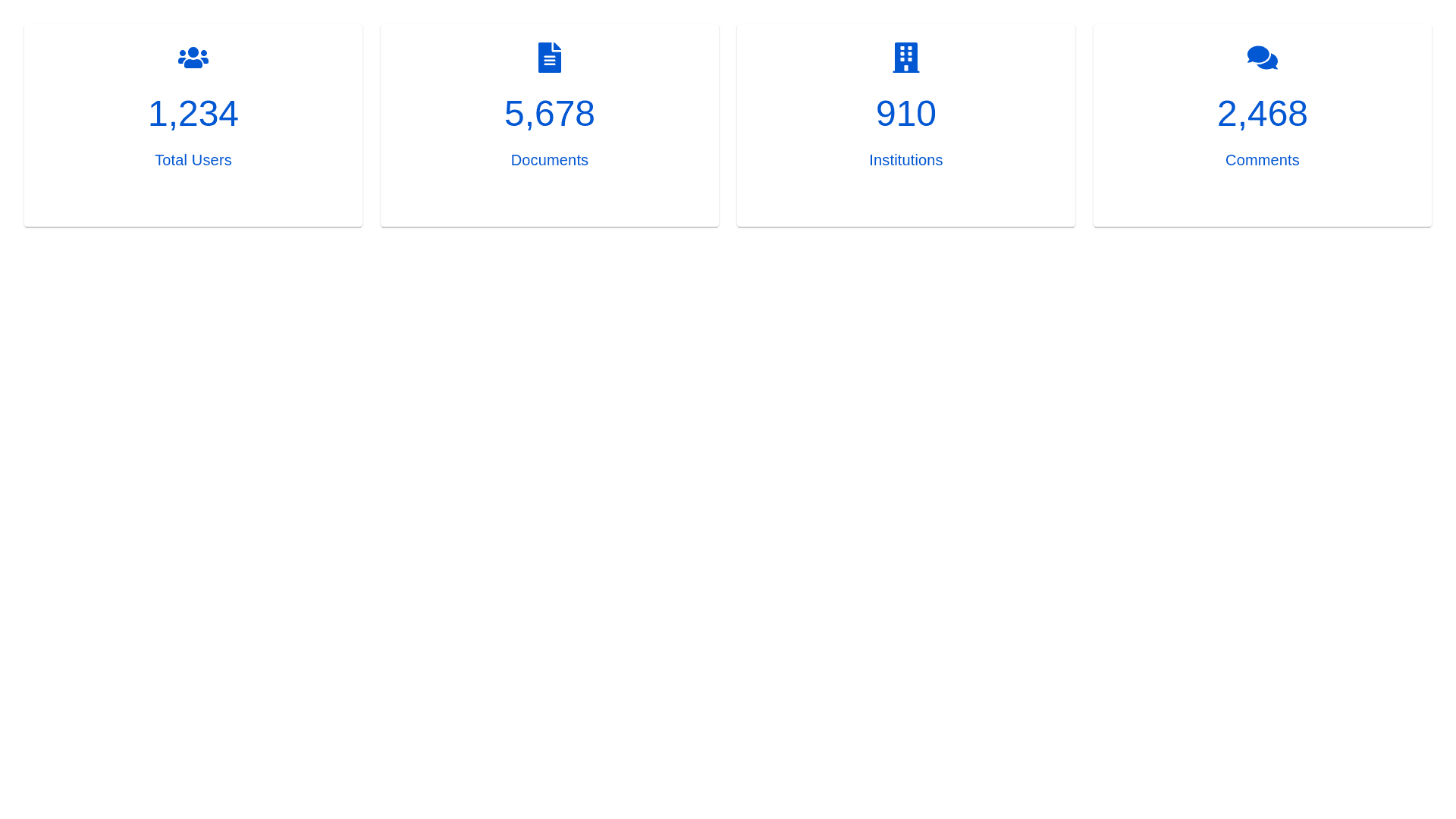
Task: Select the Institutions card
Action: click(x=905, y=125)
